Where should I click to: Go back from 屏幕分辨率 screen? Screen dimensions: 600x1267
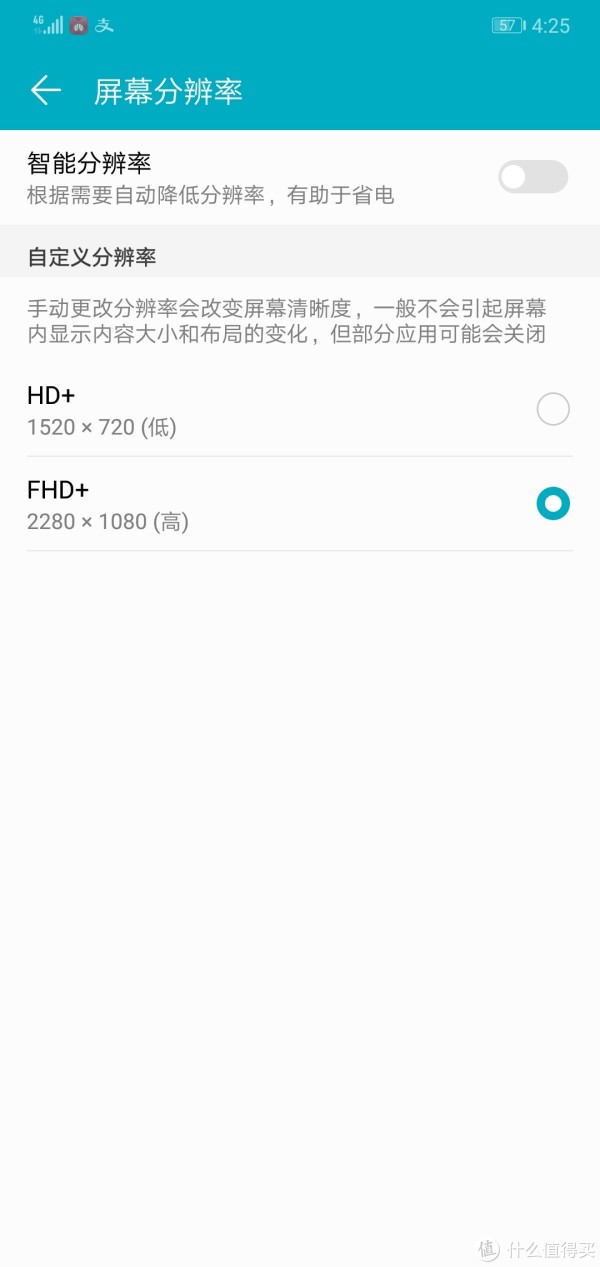[x=46, y=91]
